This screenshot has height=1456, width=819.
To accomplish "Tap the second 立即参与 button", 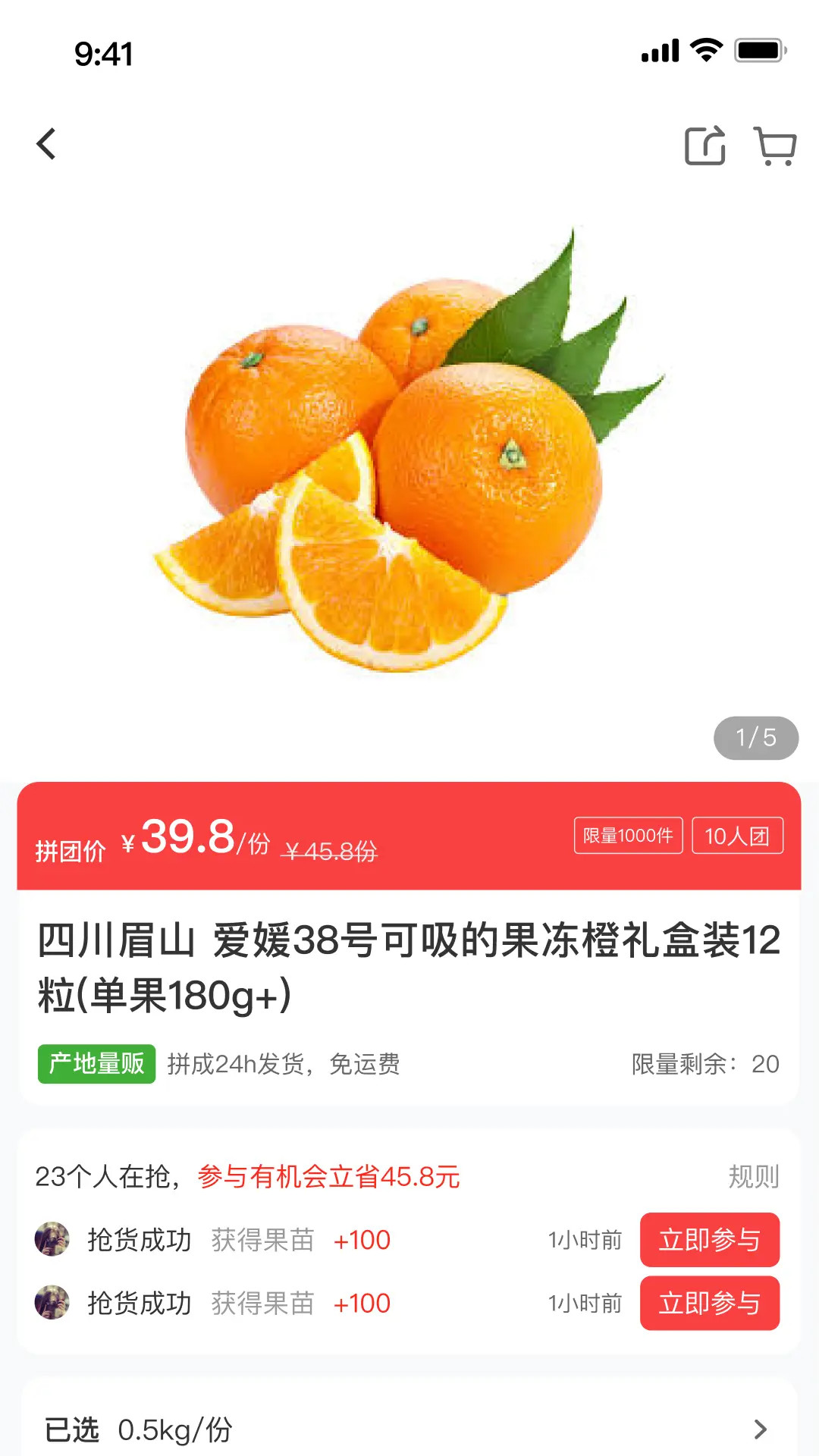I will click(x=710, y=1304).
